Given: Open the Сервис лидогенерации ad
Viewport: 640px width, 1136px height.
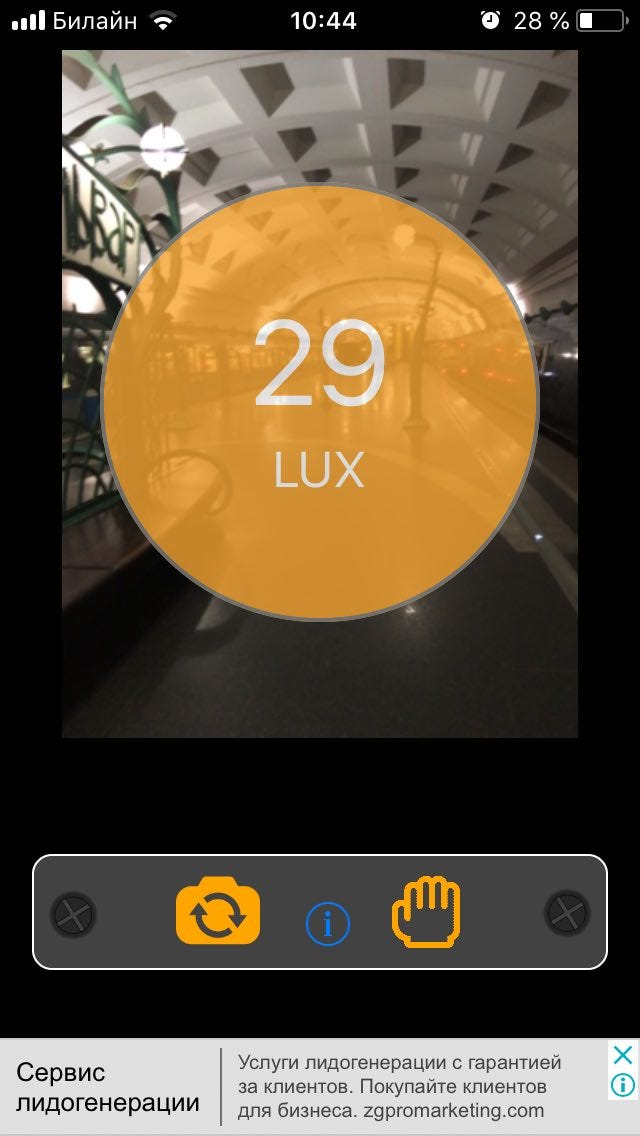Looking at the screenshot, I should 108,1088.
